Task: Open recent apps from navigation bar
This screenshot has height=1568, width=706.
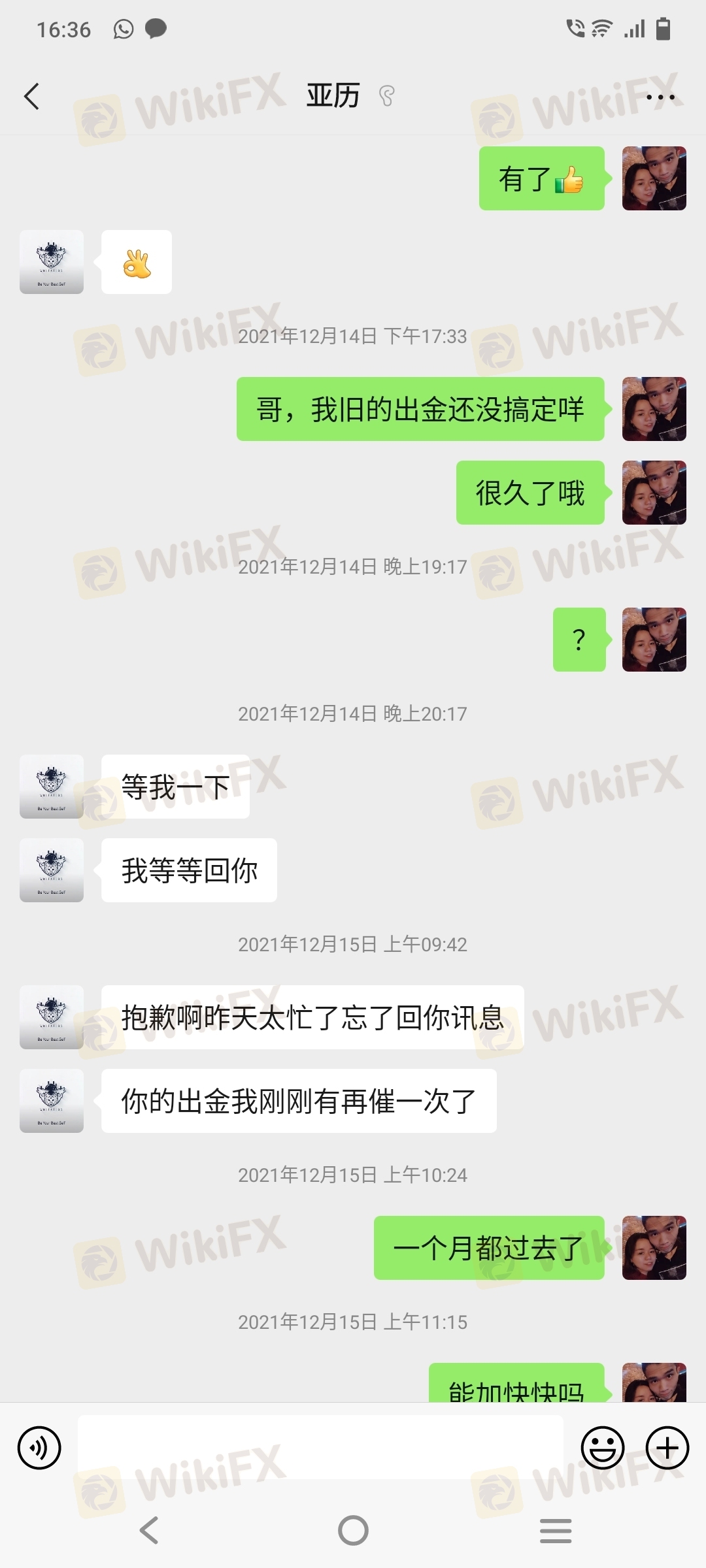Action: (556, 1530)
